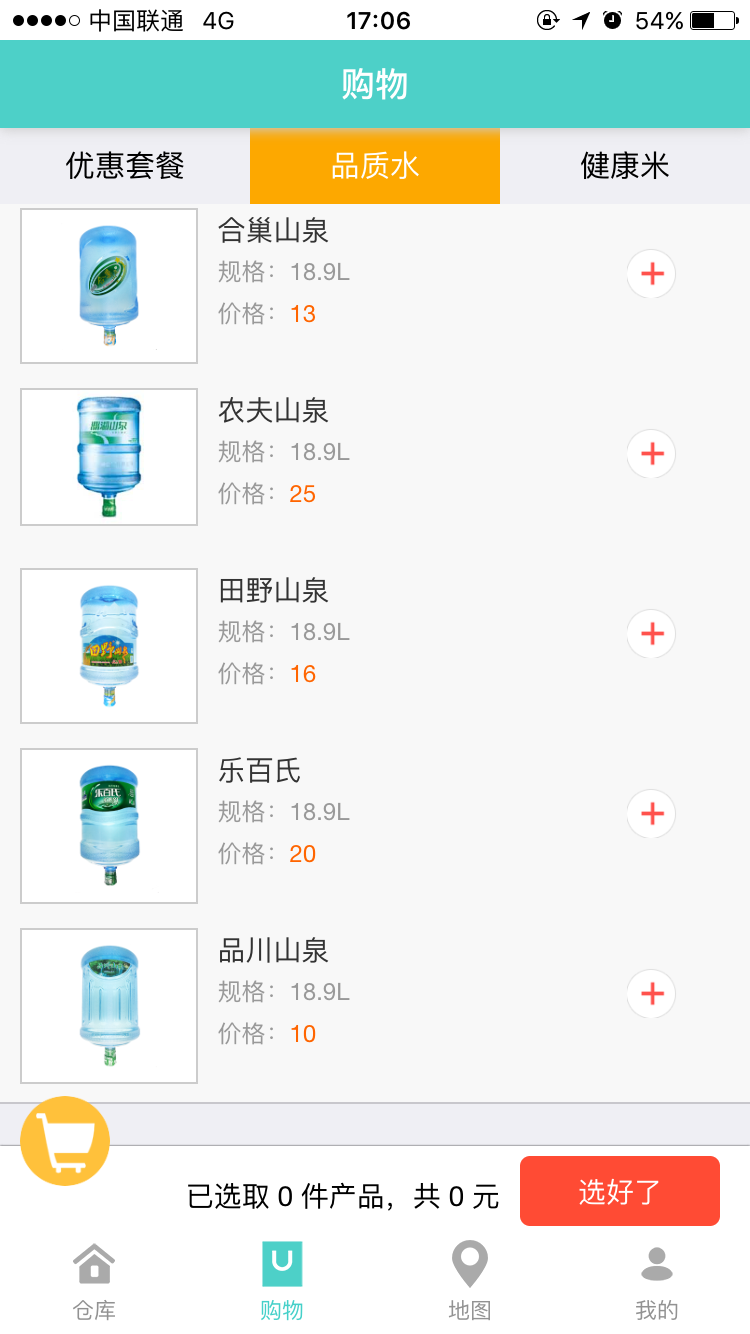Select the 品质水 tab
This screenshot has width=750, height=1334.
(x=375, y=166)
